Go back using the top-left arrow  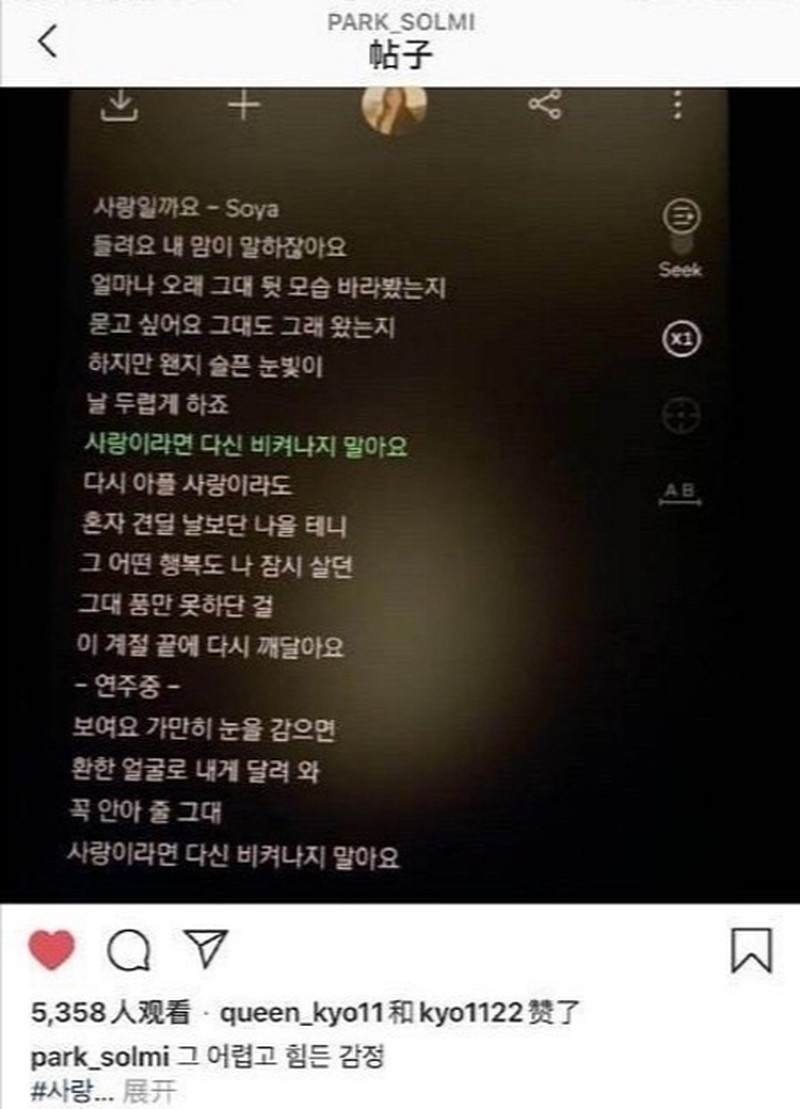click(49, 43)
